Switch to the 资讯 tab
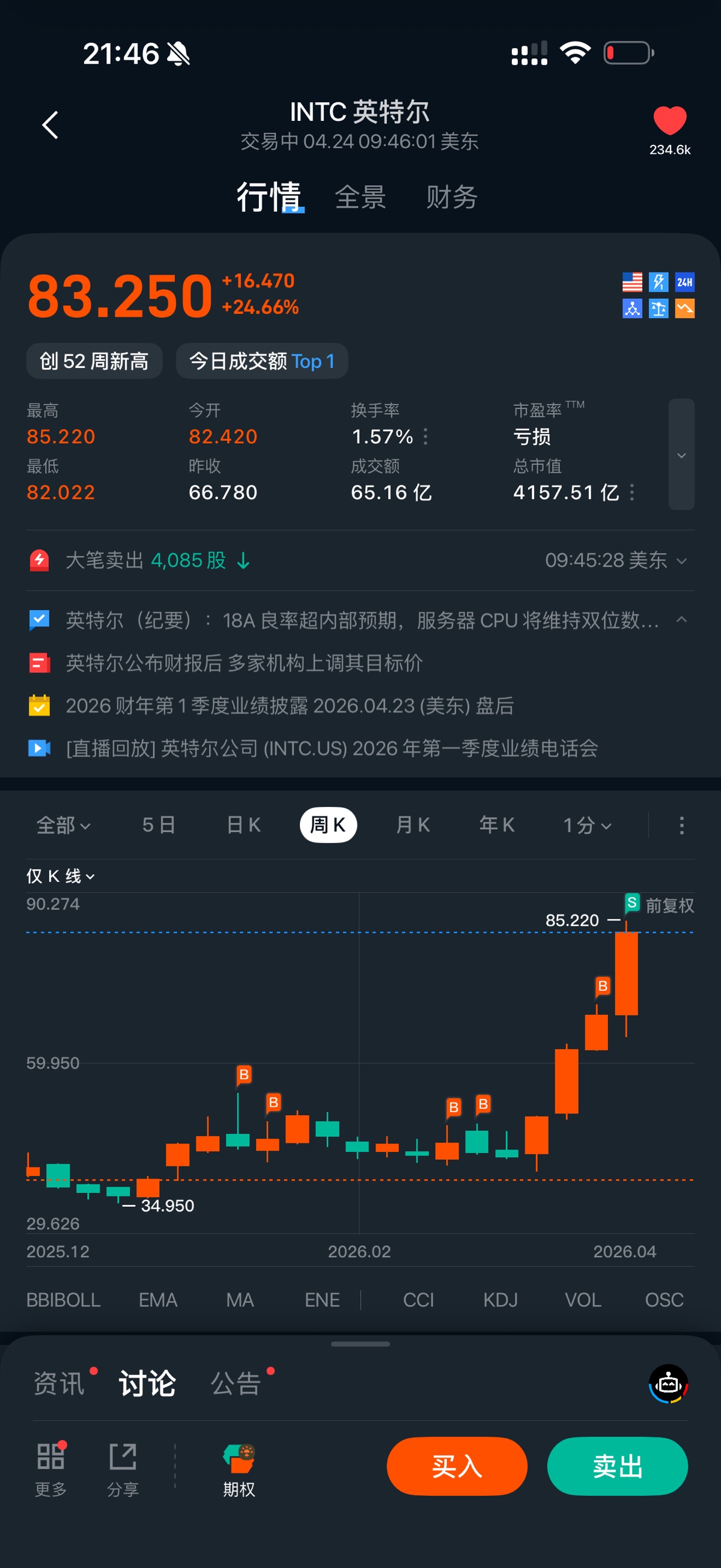Viewport: 721px width, 1568px height. click(59, 1383)
